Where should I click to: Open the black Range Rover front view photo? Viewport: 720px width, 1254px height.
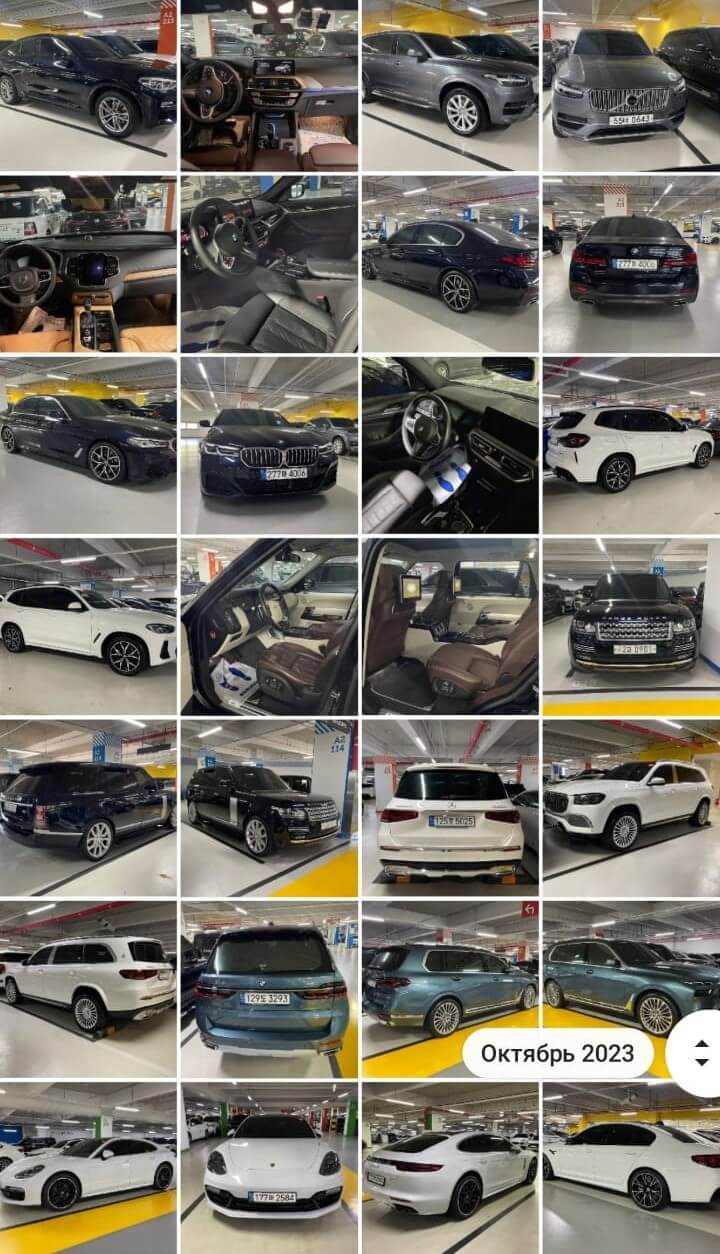coord(631,627)
